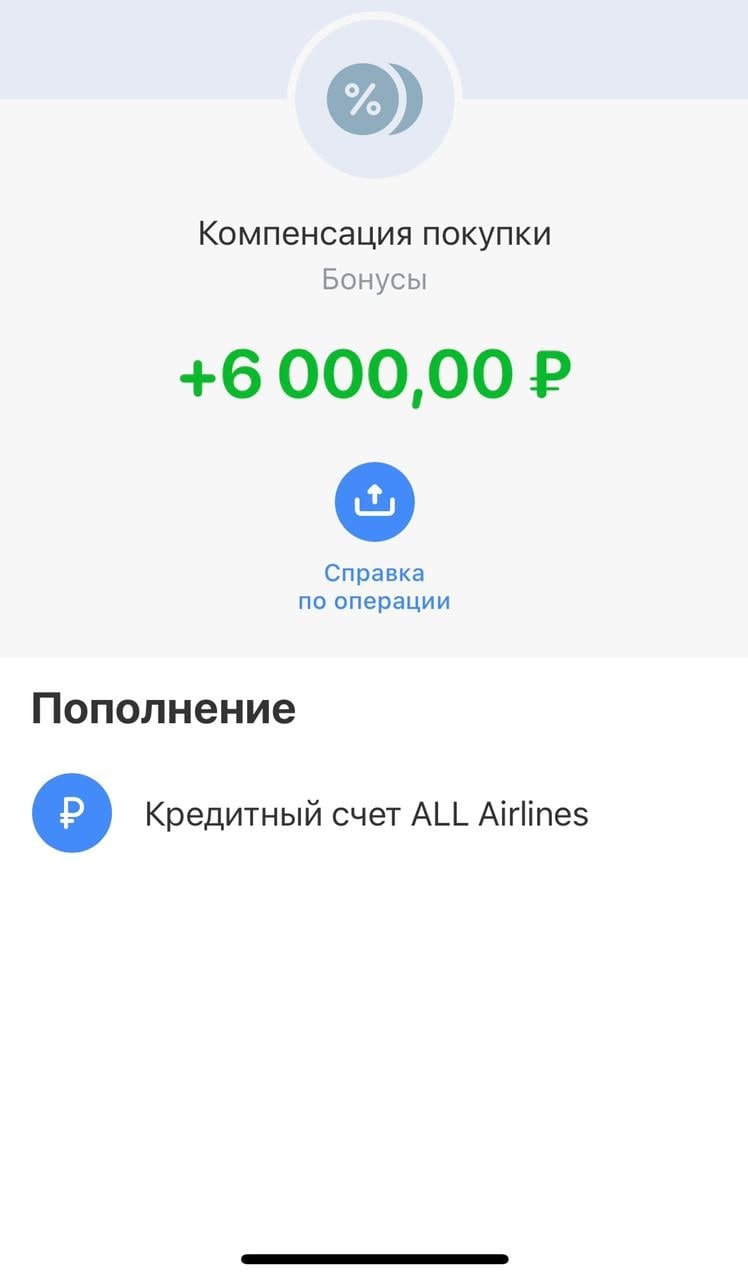
Task: Open Кредитный счет ALL Airlines account
Action: (365, 814)
